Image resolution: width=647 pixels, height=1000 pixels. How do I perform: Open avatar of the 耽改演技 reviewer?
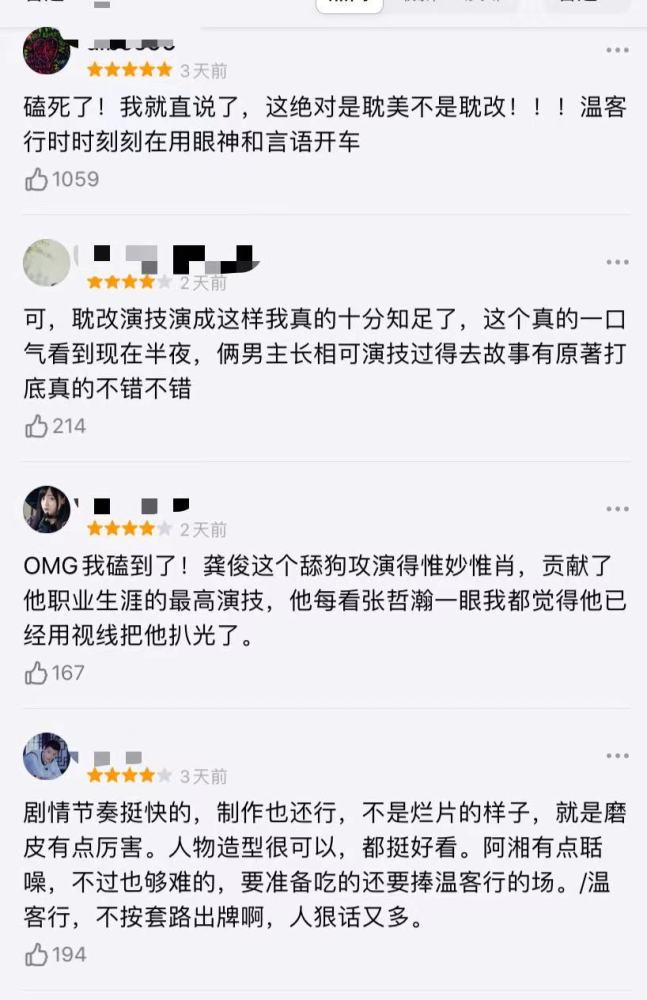click(47, 263)
